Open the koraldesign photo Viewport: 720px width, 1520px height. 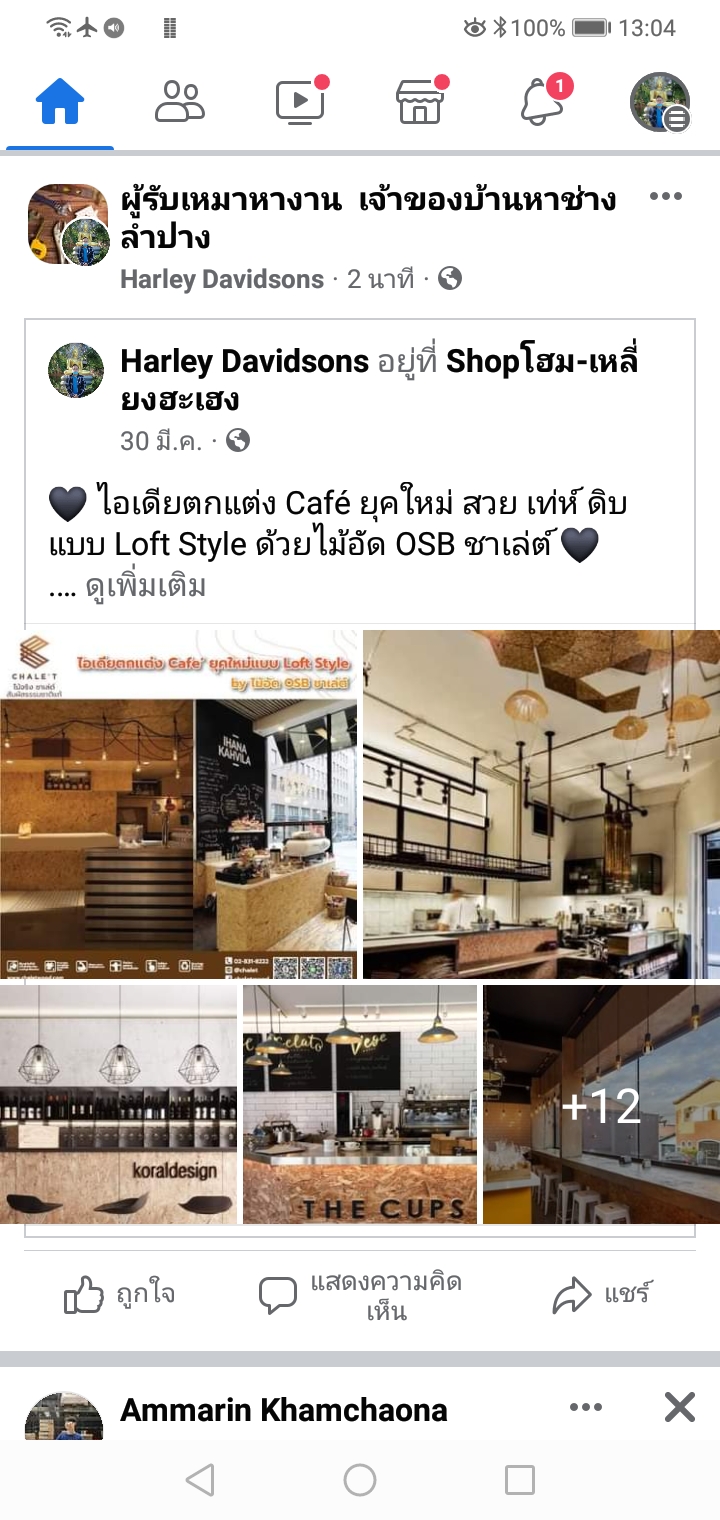pyautogui.click(x=118, y=1104)
